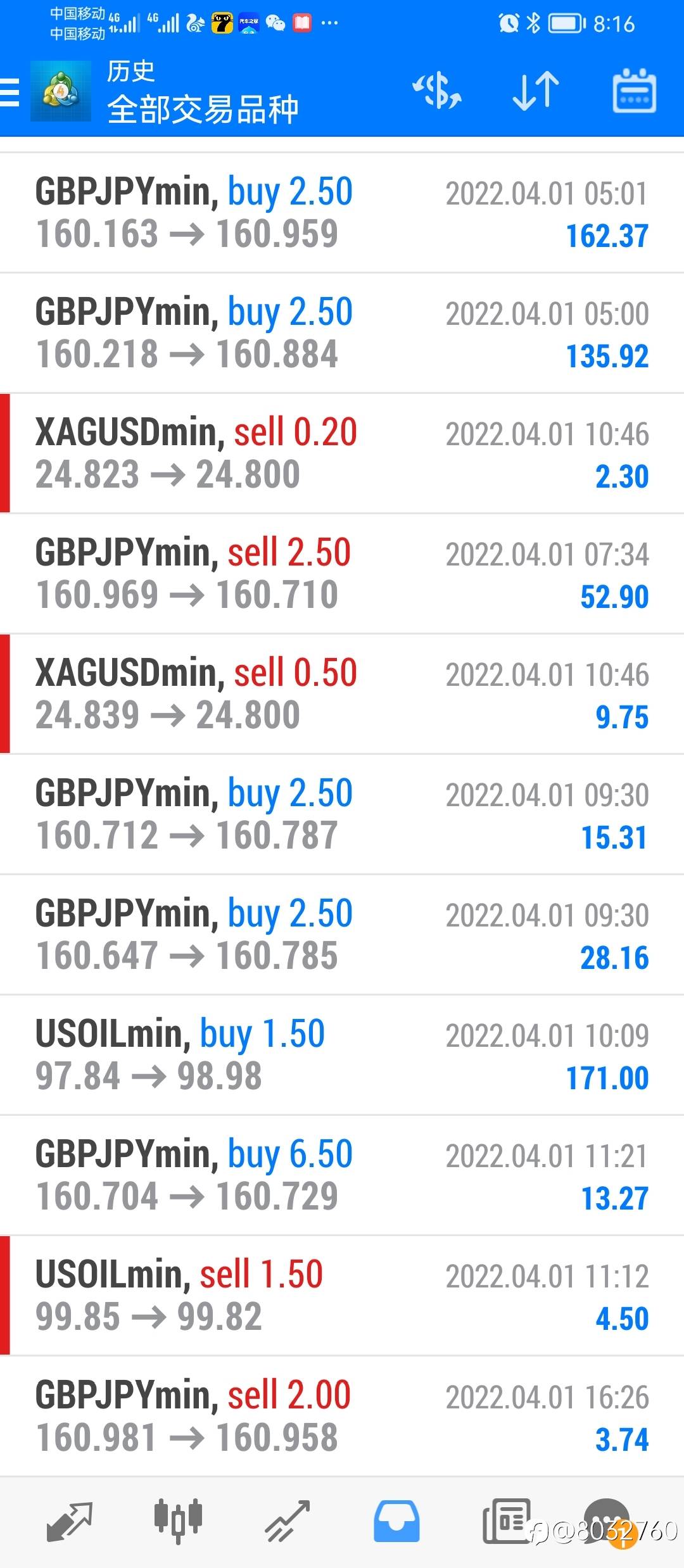The width and height of the screenshot is (684, 1568).
Task: Expand XAGUSDmin sell 0.20 trade
Action: click(x=342, y=453)
